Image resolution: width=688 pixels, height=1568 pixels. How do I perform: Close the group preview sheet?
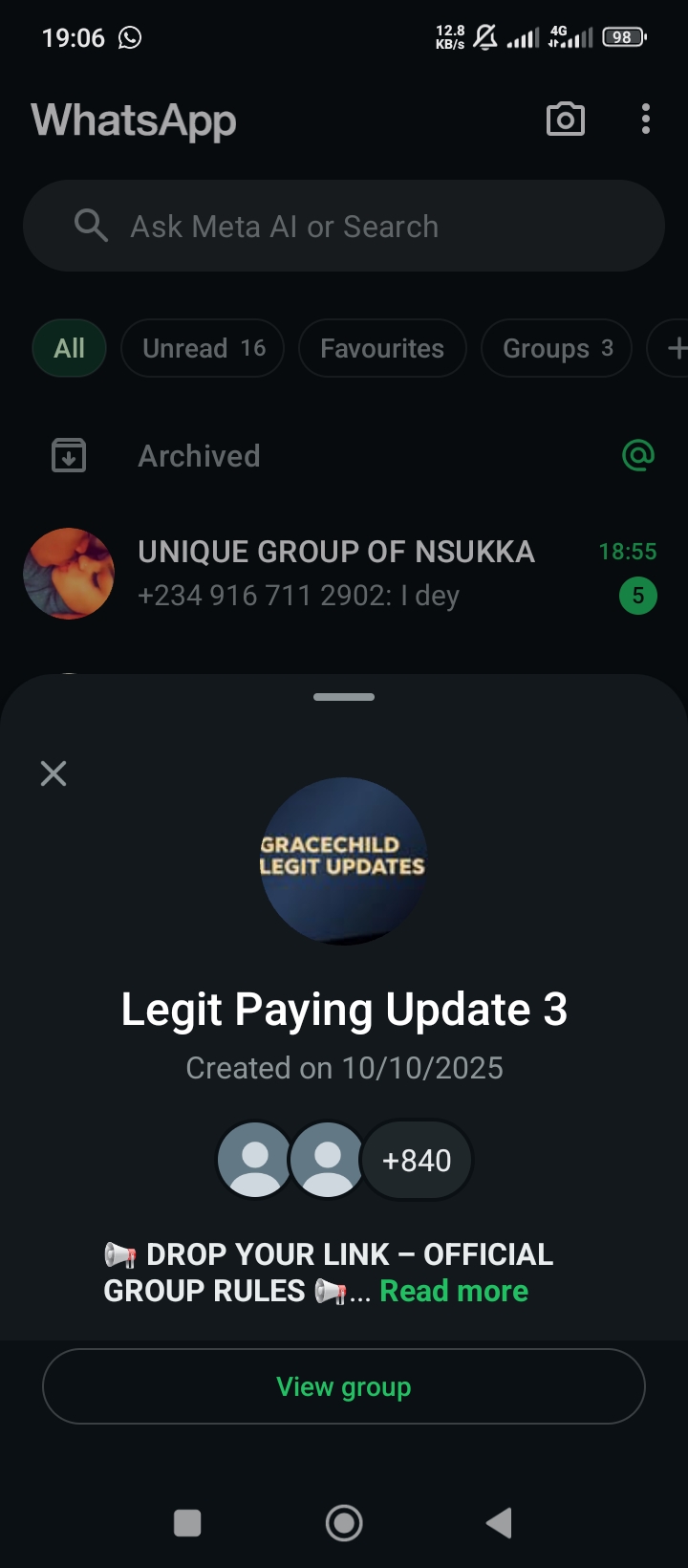click(54, 773)
